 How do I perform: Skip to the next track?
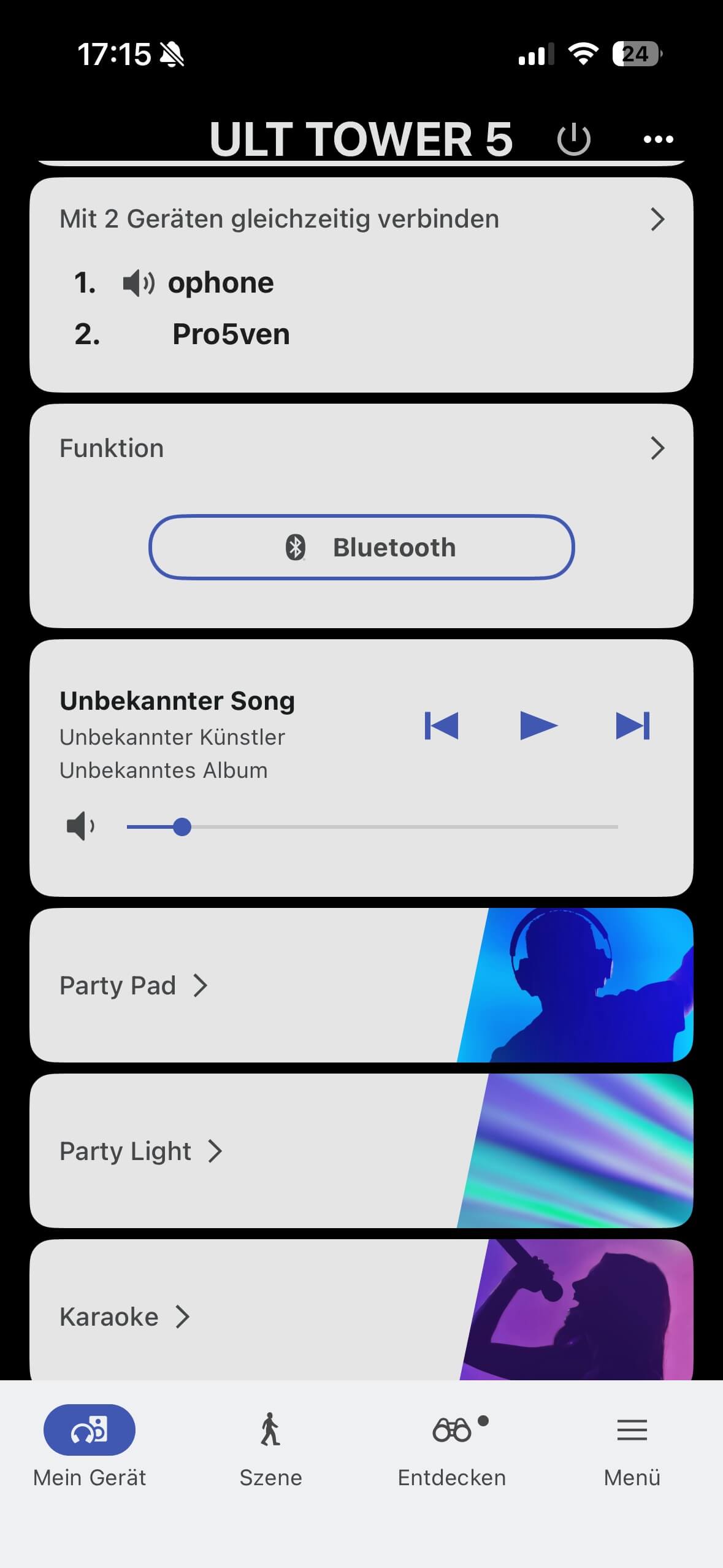(x=633, y=726)
